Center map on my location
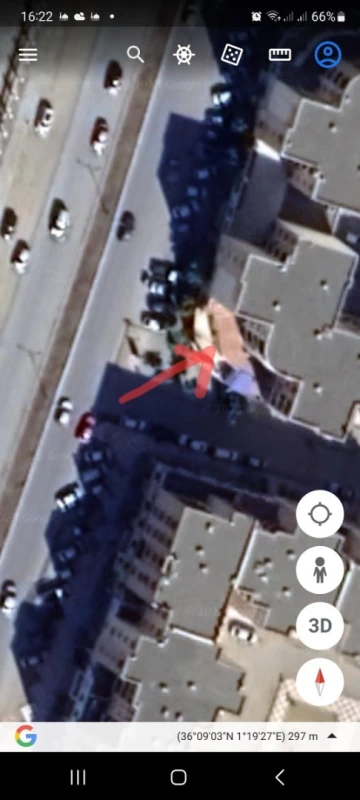This screenshot has height=800, width=360. tap(320, 514)
